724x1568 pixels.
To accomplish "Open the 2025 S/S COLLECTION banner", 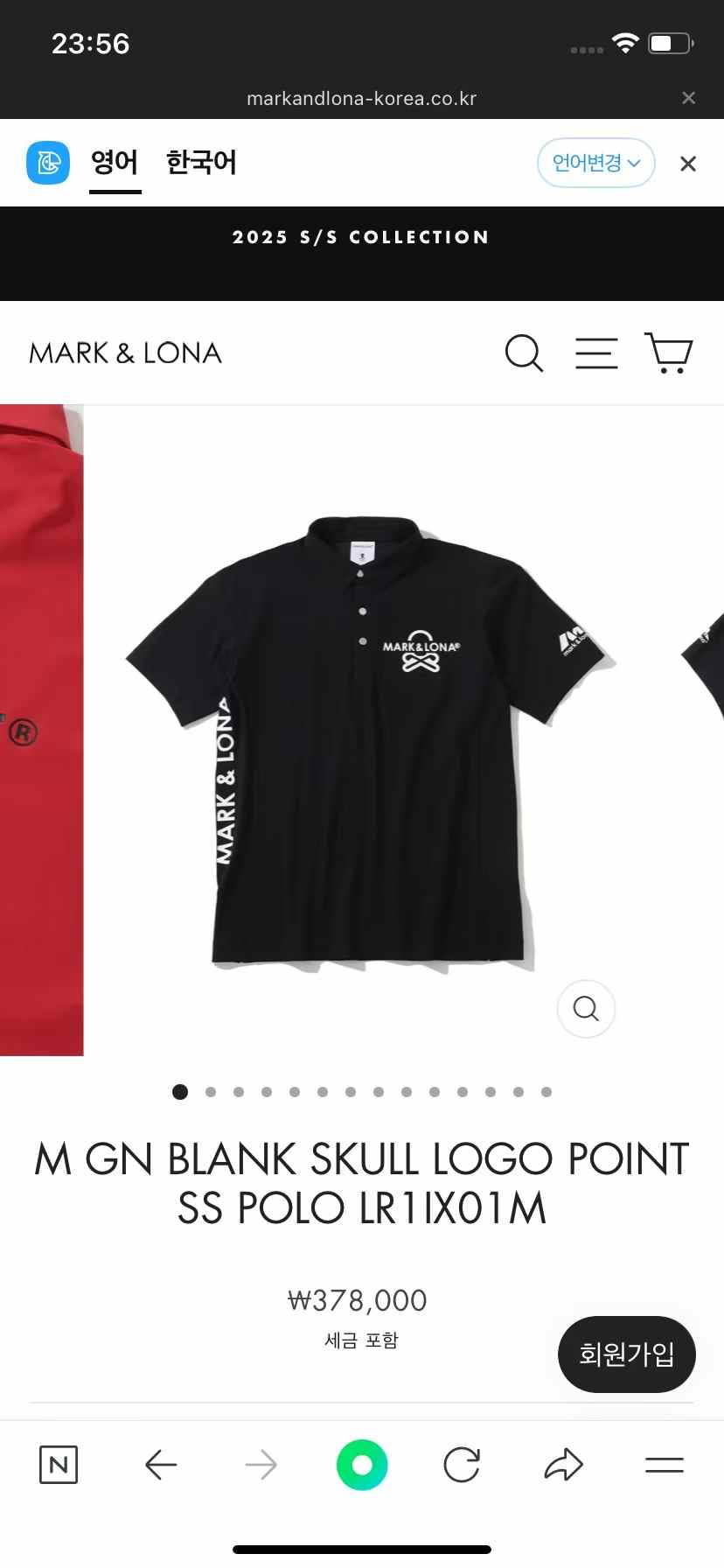I will click(361, 237).
